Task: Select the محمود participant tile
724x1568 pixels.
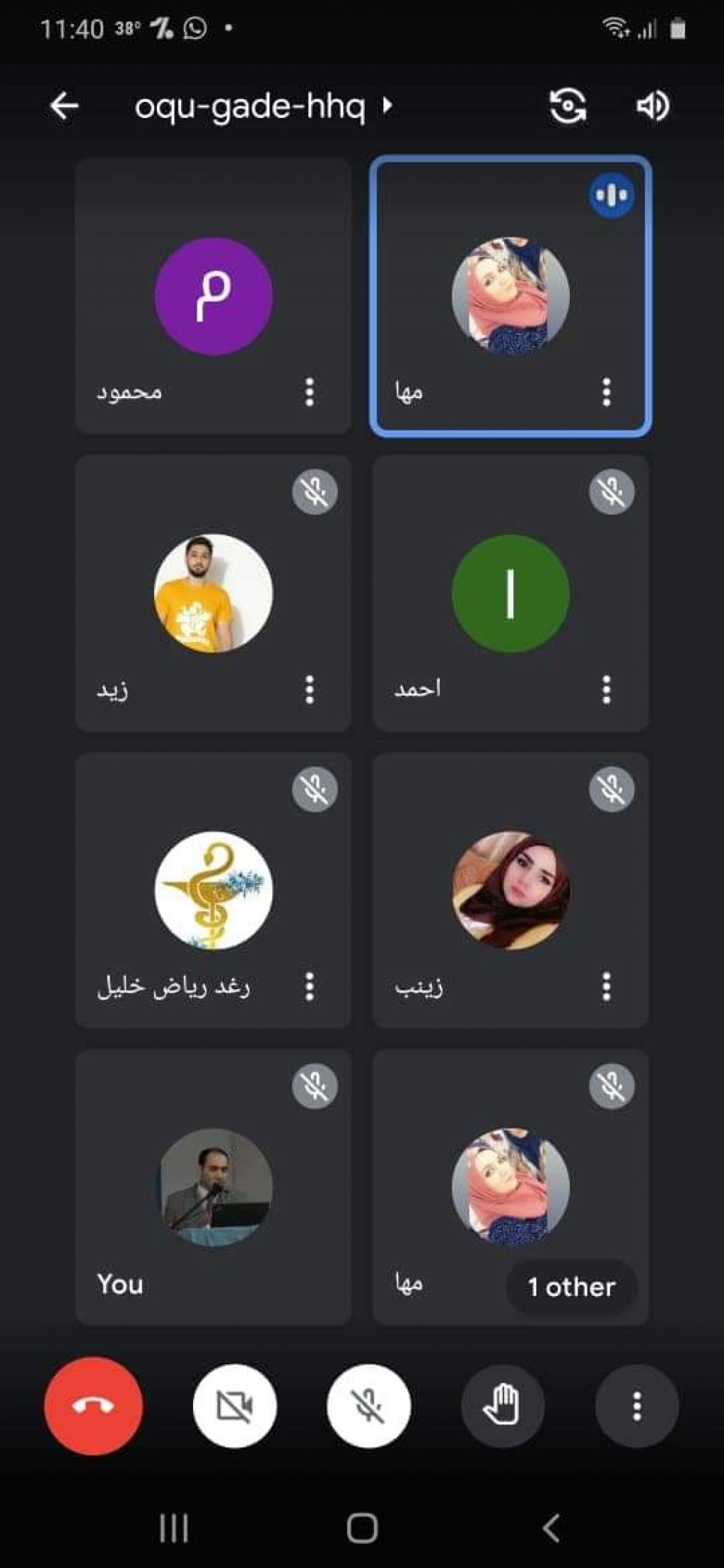Action: tap(213, 296)
